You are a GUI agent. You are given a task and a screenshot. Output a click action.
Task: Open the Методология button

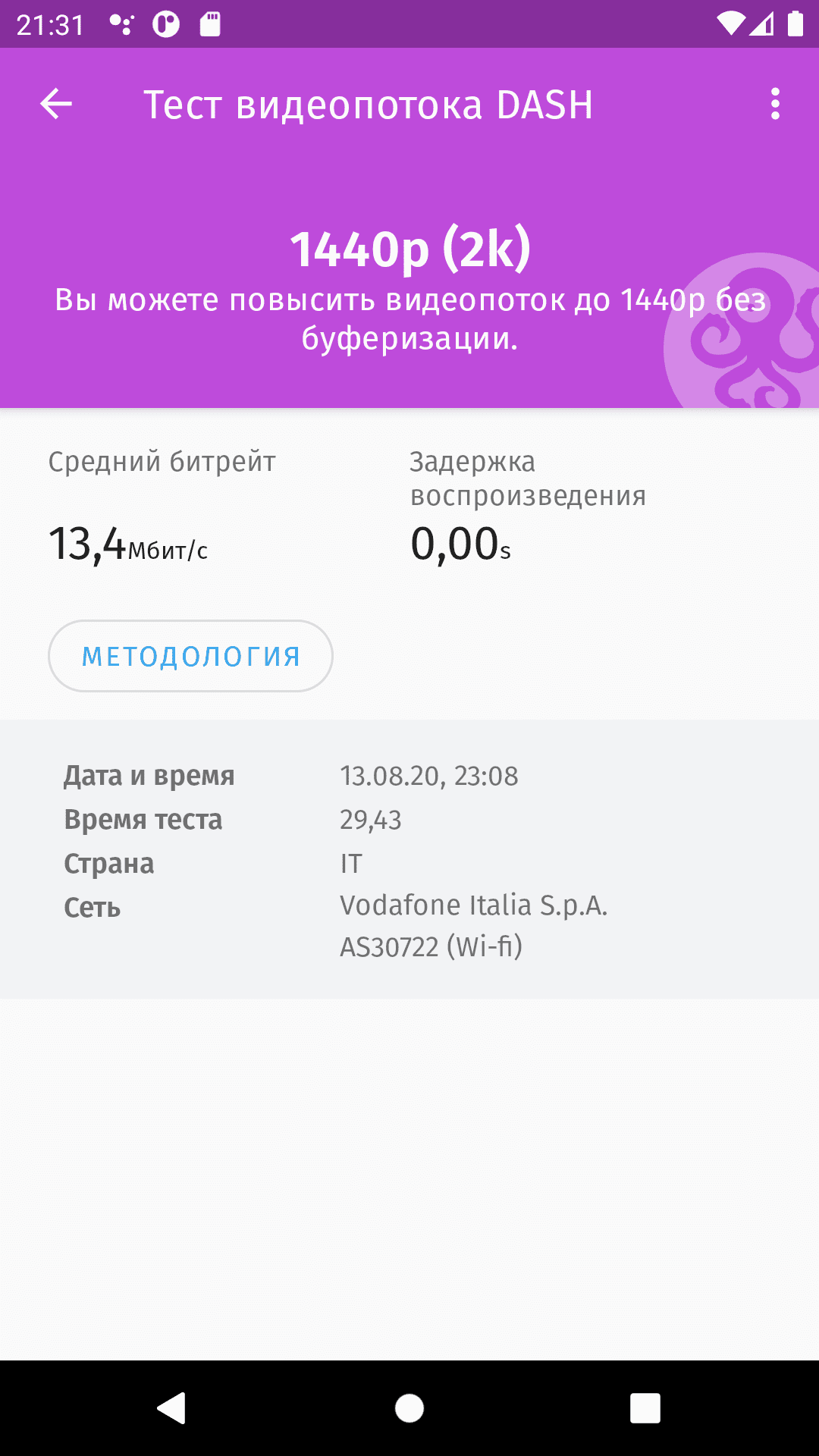190,656
